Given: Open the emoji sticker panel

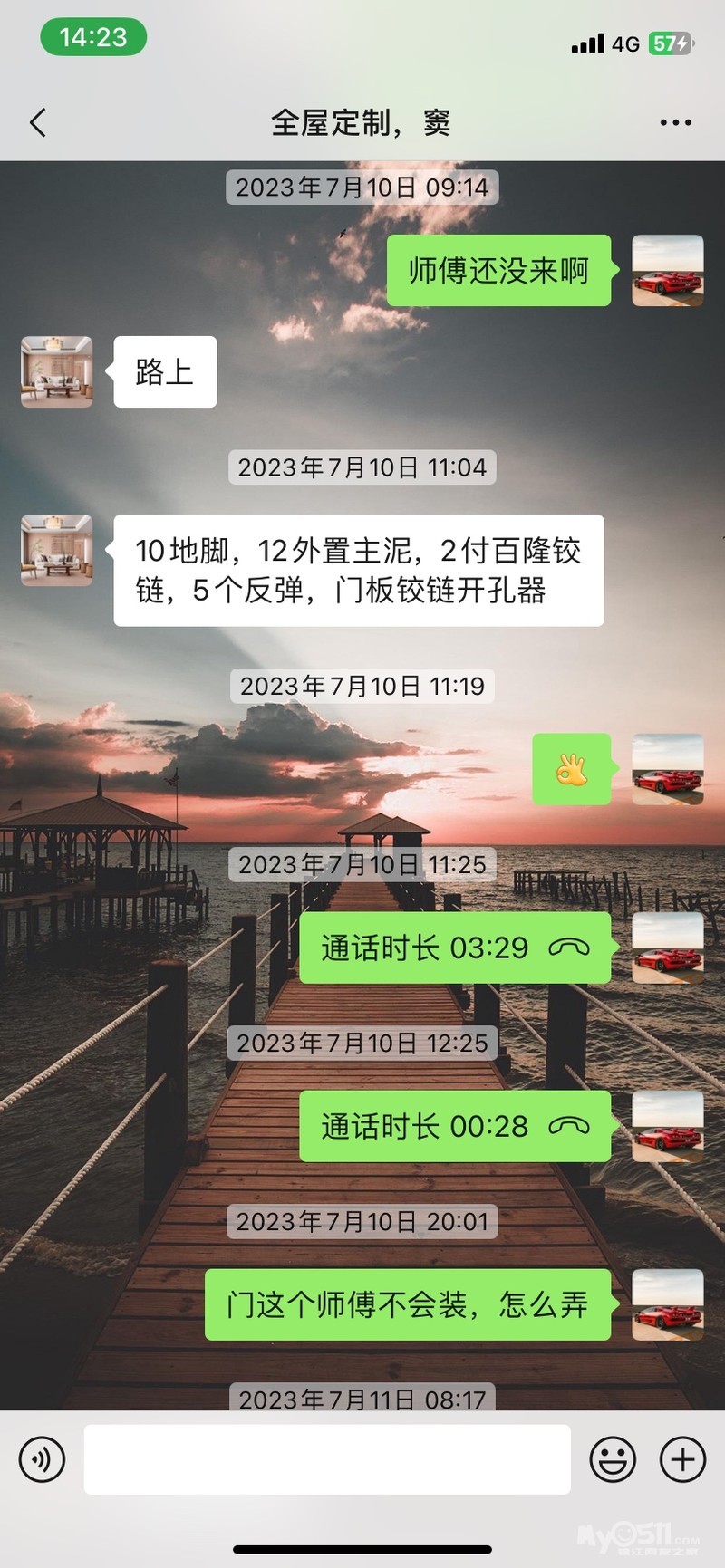Looking at the screenshot, I should click(613, 1459).
